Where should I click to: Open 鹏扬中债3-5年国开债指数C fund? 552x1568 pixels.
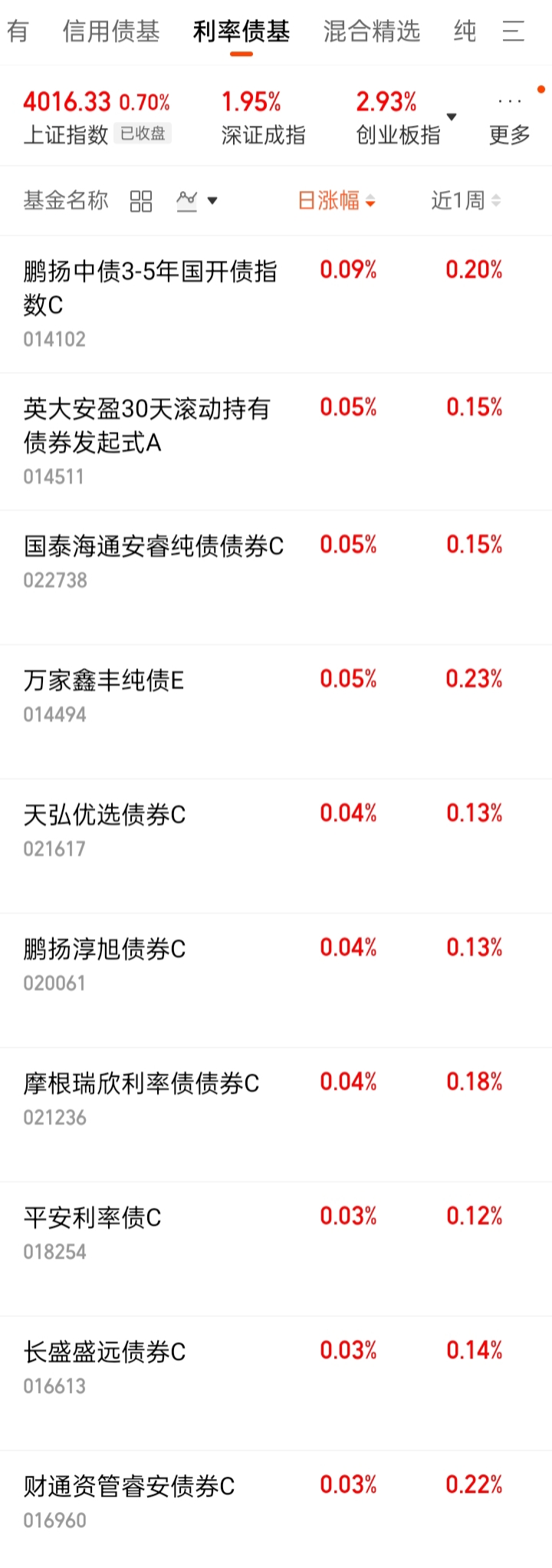pos(276,305)
